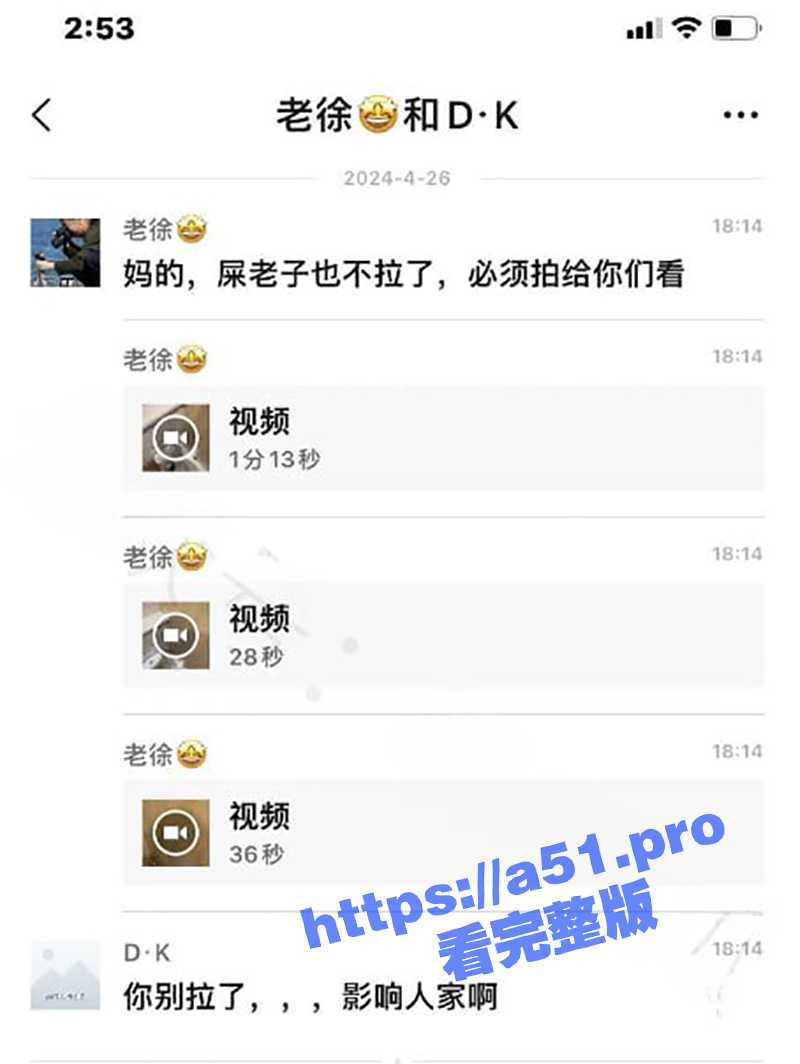Open the chat options menu via three dots
This screenshot has height=1064, width=800.
point(739,113)
